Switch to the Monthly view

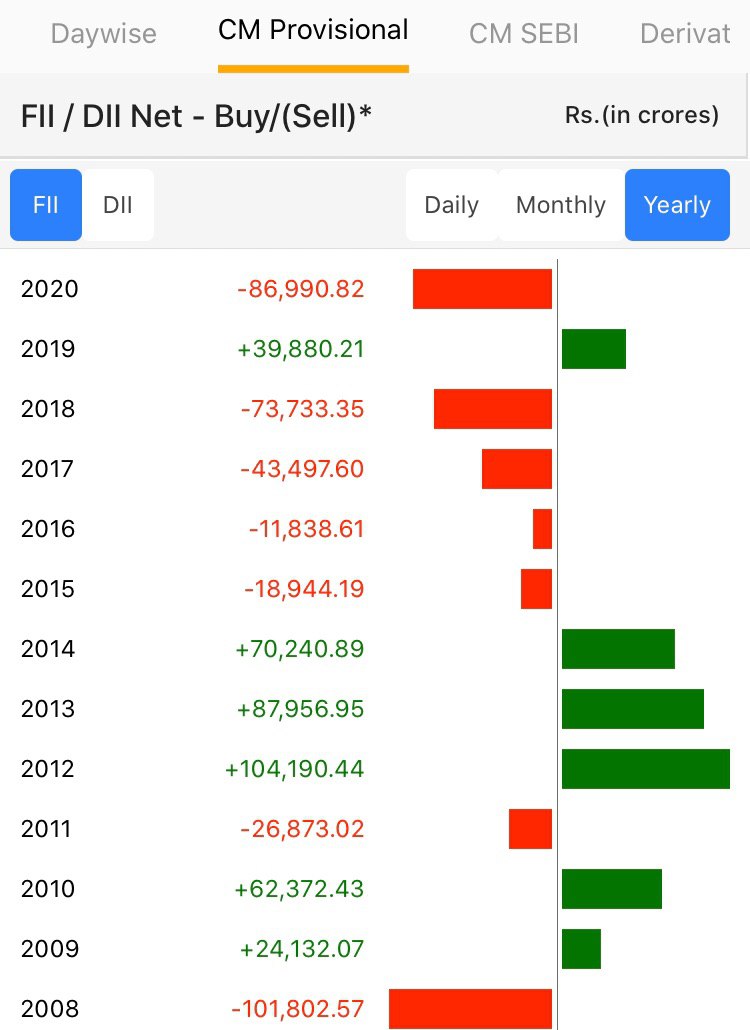click(560, 205)
